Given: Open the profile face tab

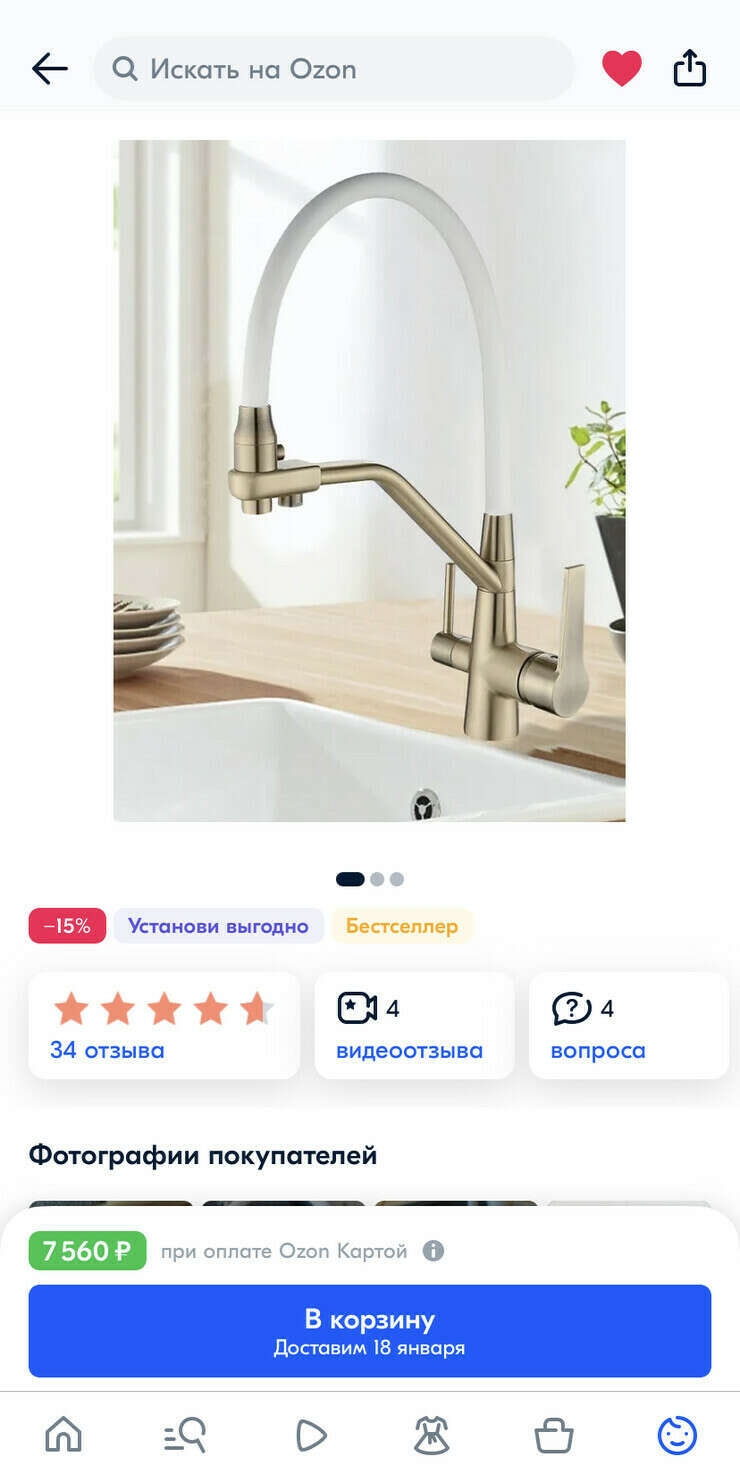Looking at the screenshot, I should coord(677,1436).
